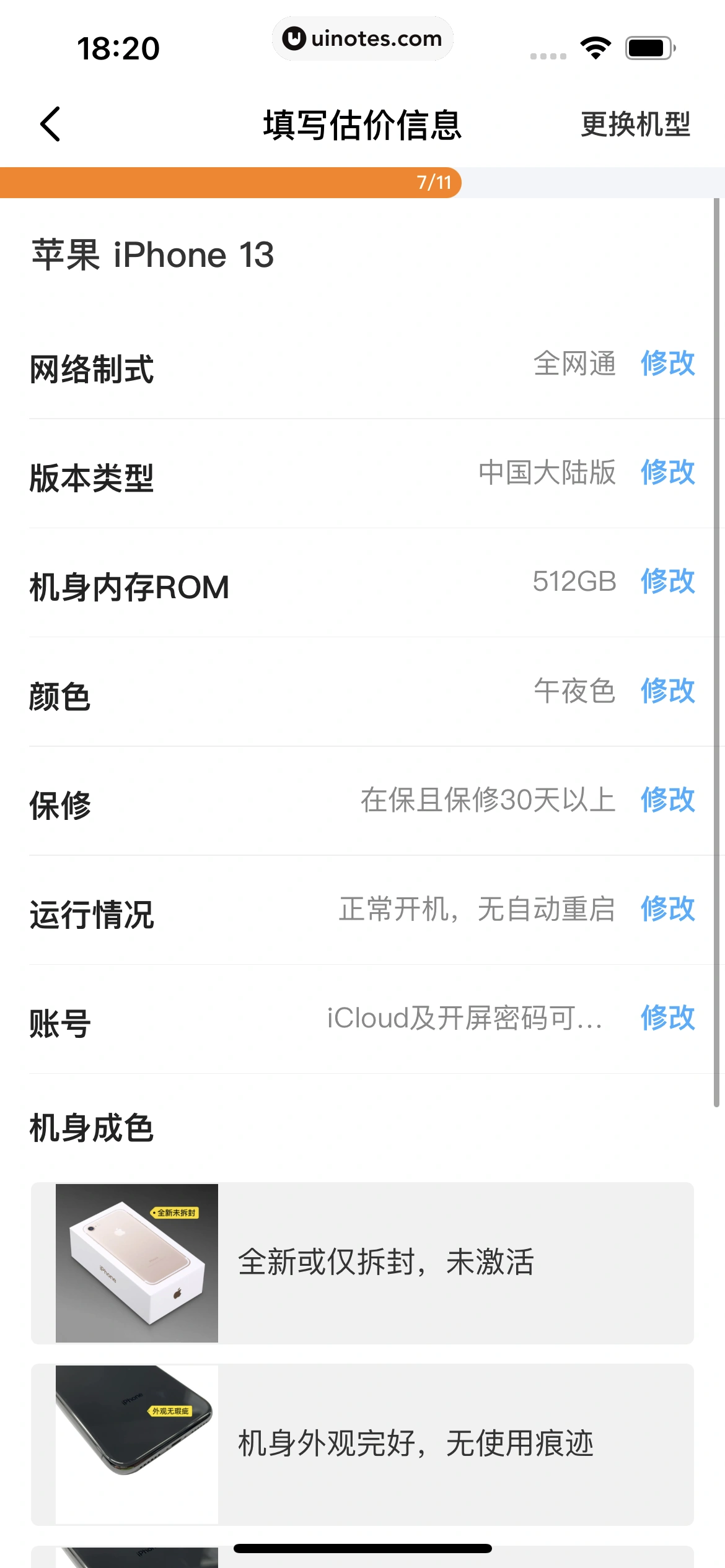The height and width of the screenshot is (1568, 725).
Task: Modify 网络制式 setting with 修改 link
Action: [x=667, y=364]
